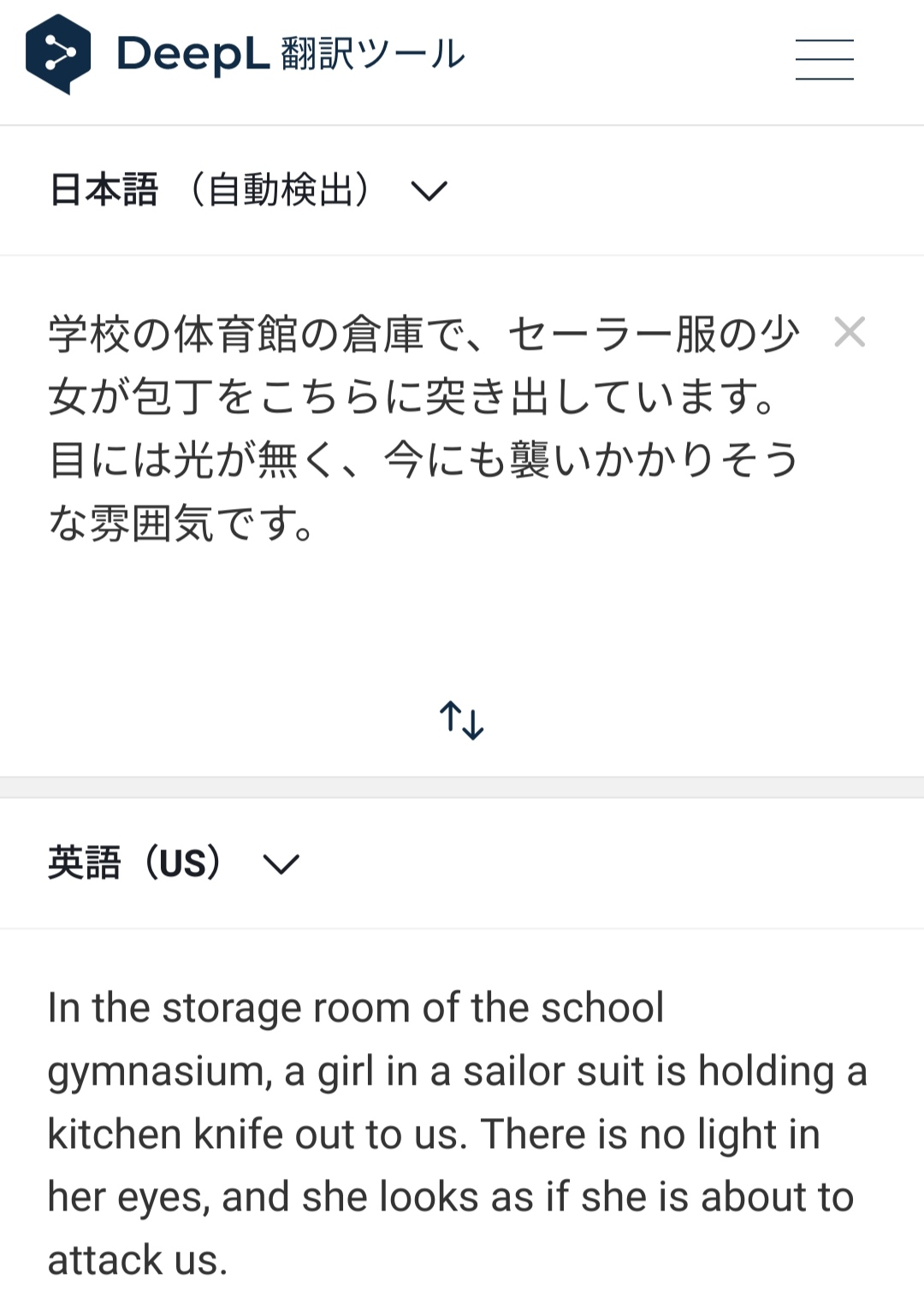The height and width of the screenshot is (1291, 924).
Task: Open the hamburger menu
Action: tap(824, 59)
